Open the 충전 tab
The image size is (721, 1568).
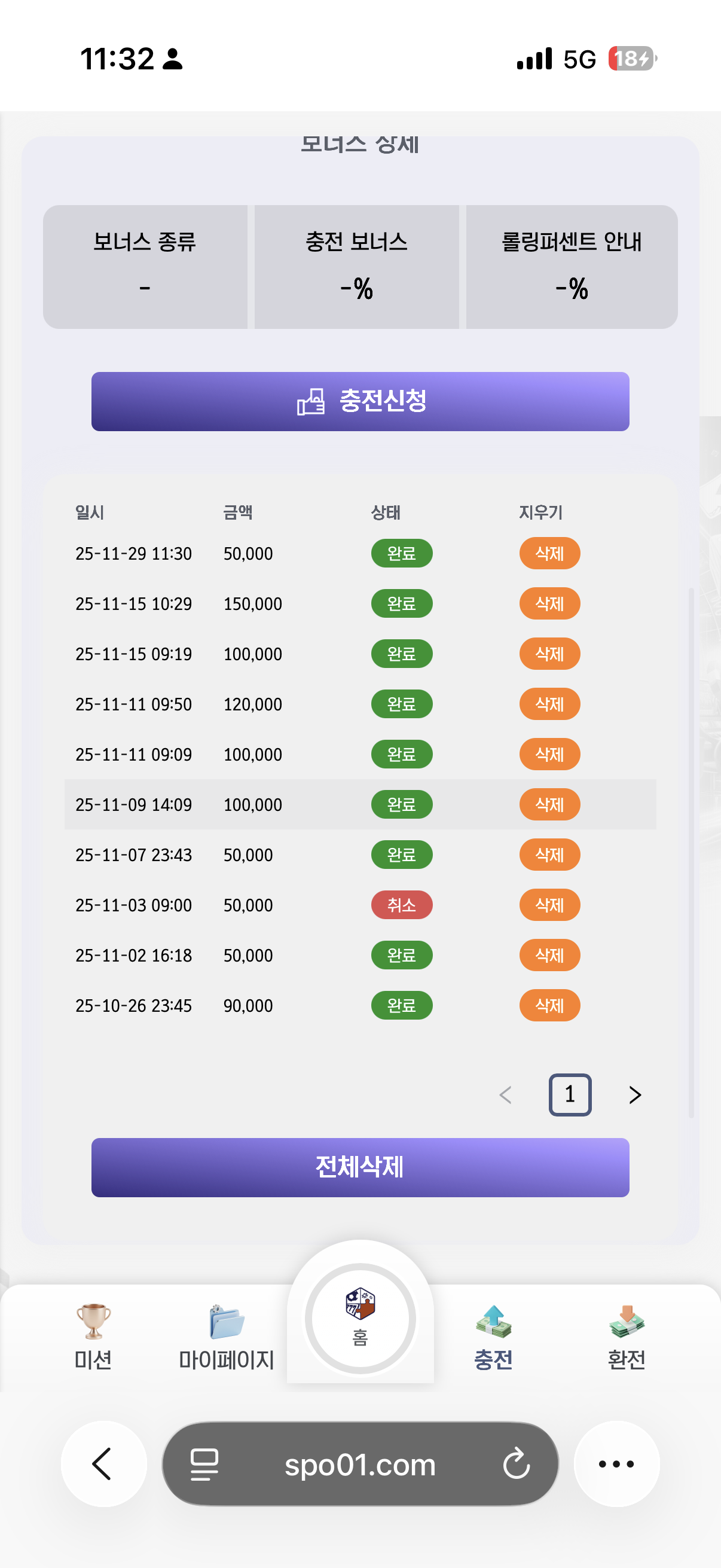pos(493,1337)
